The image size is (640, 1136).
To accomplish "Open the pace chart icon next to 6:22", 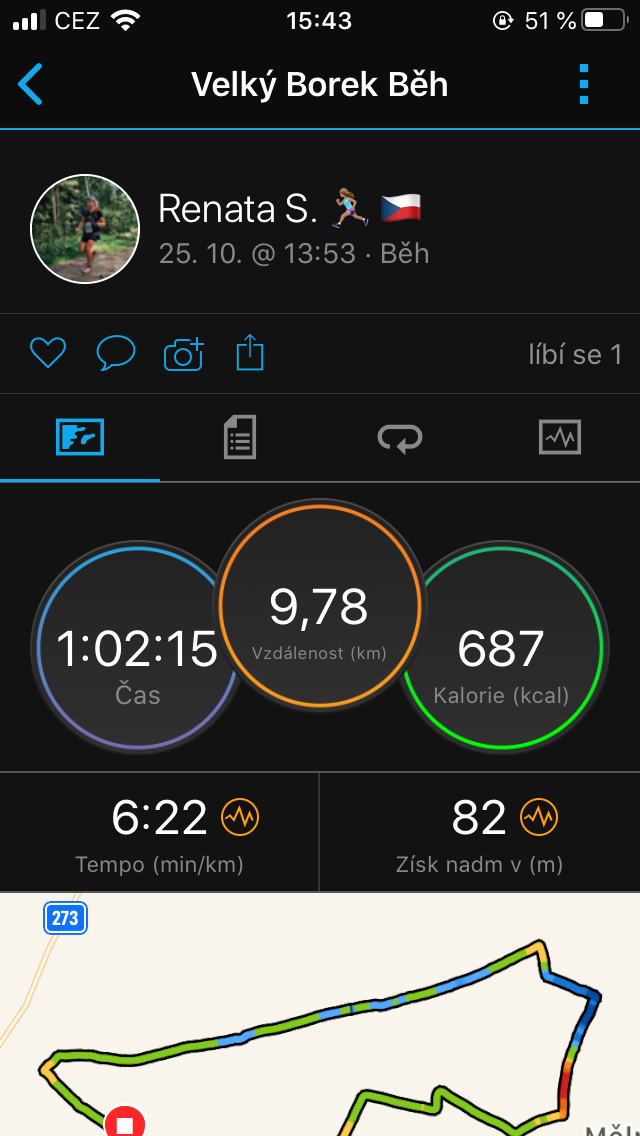I will tap(240, 818).
